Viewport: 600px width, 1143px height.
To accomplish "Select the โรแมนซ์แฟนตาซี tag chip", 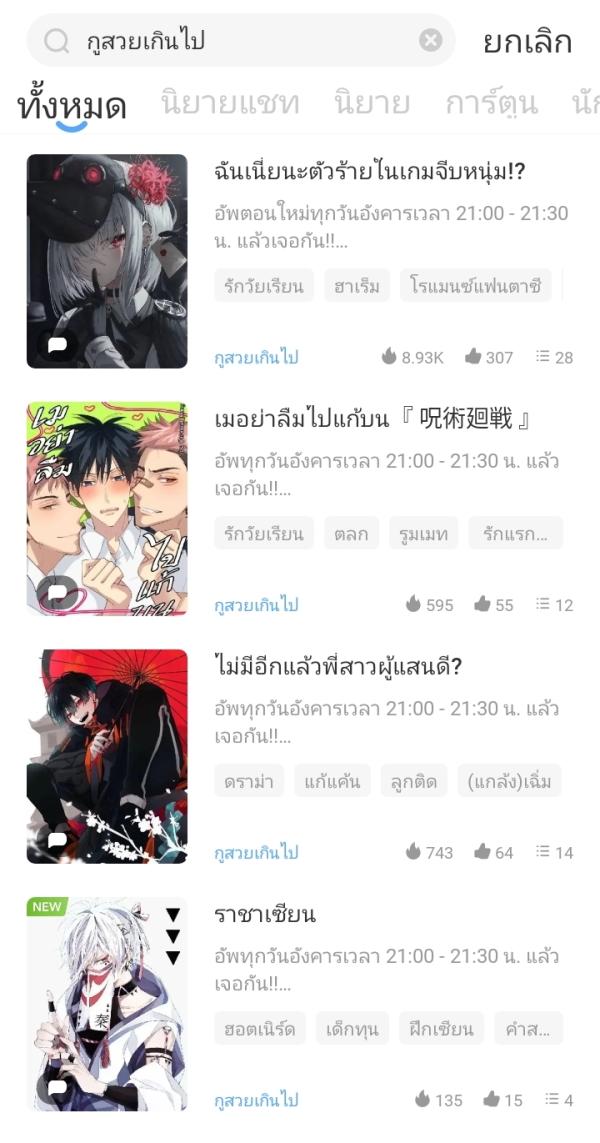I will click(x=476, y=286).
